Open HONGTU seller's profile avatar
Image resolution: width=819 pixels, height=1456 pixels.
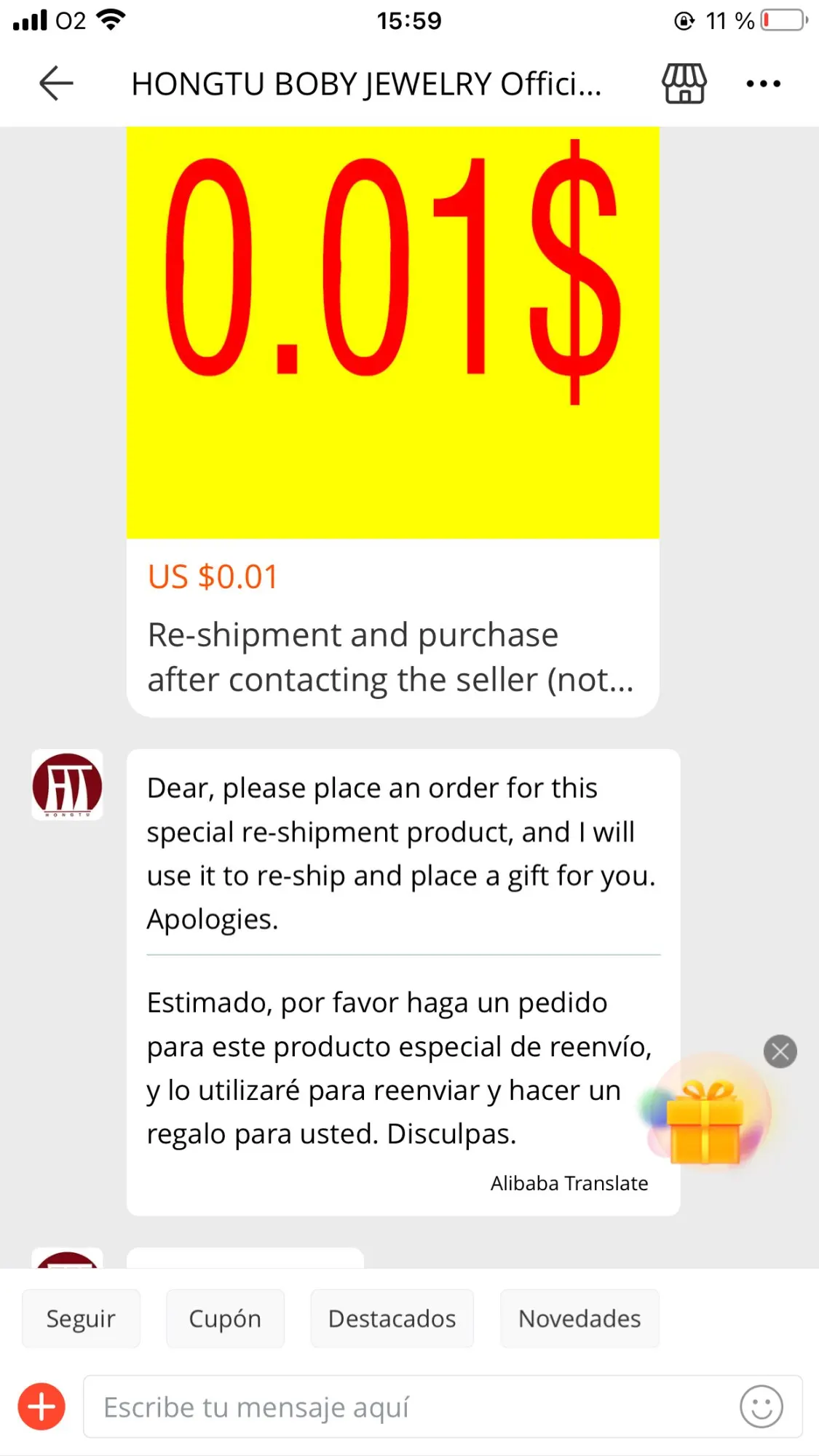[67, 785]
